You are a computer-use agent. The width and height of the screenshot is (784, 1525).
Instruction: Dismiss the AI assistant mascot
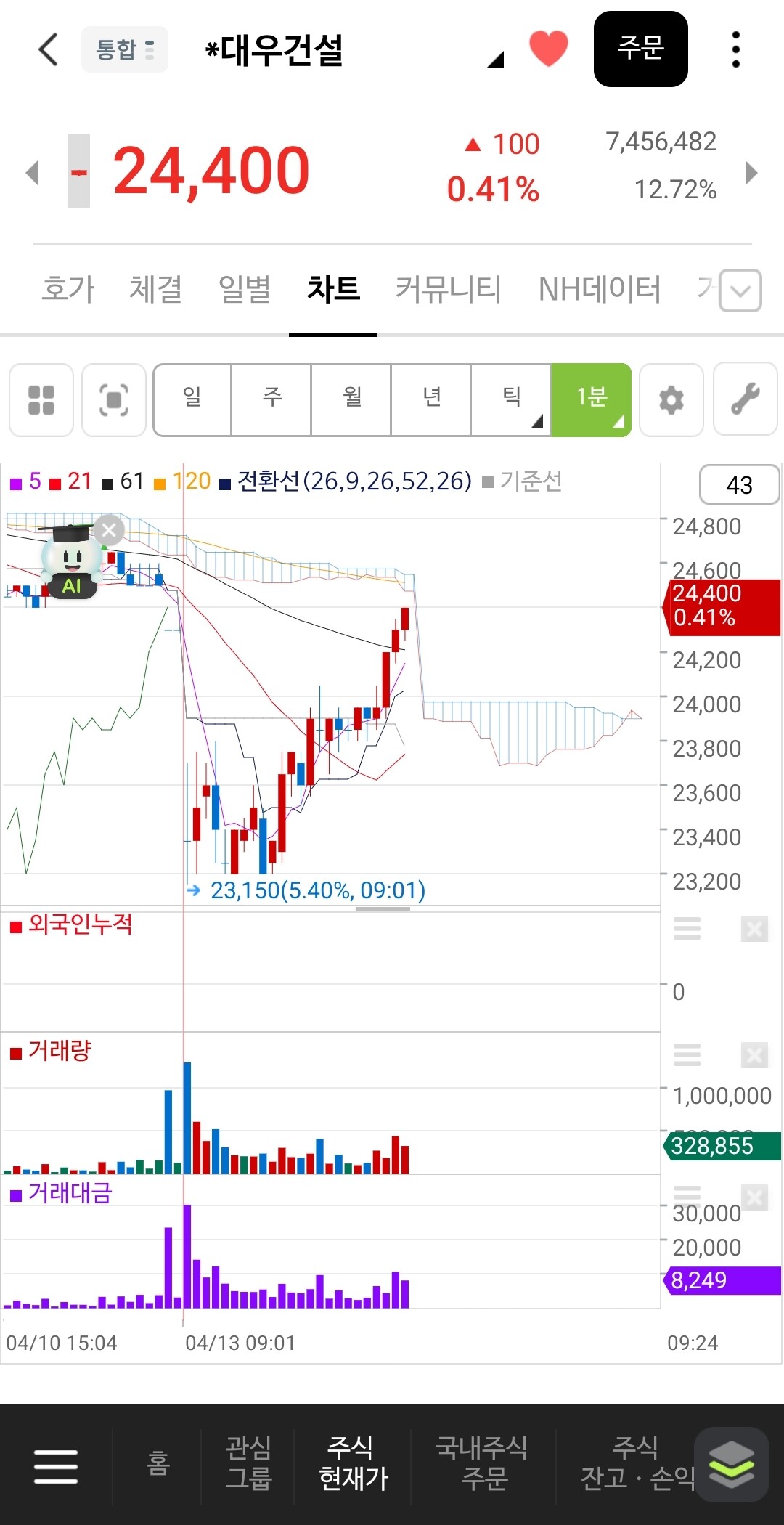coord(110,530)
